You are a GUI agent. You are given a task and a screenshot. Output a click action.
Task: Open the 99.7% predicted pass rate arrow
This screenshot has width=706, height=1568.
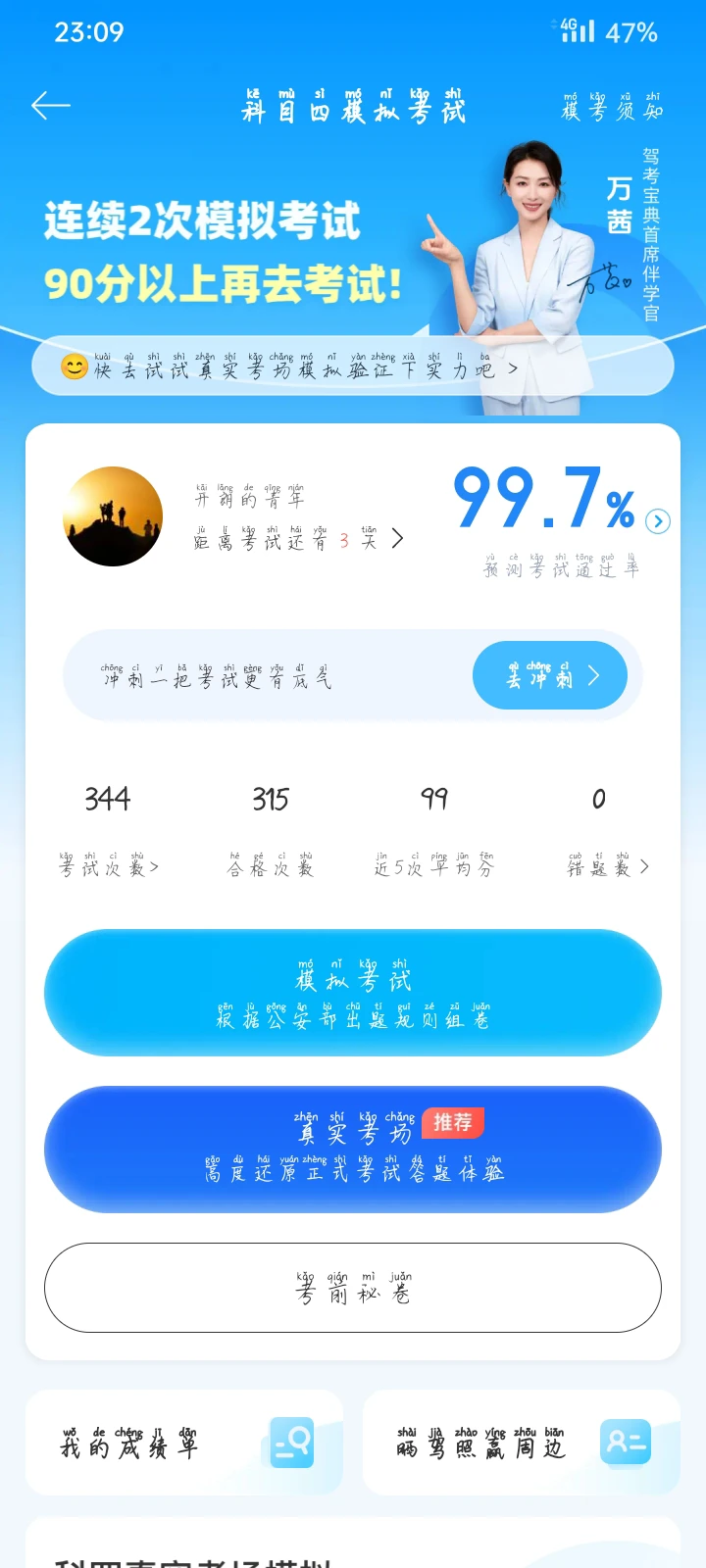click(659, 521)
